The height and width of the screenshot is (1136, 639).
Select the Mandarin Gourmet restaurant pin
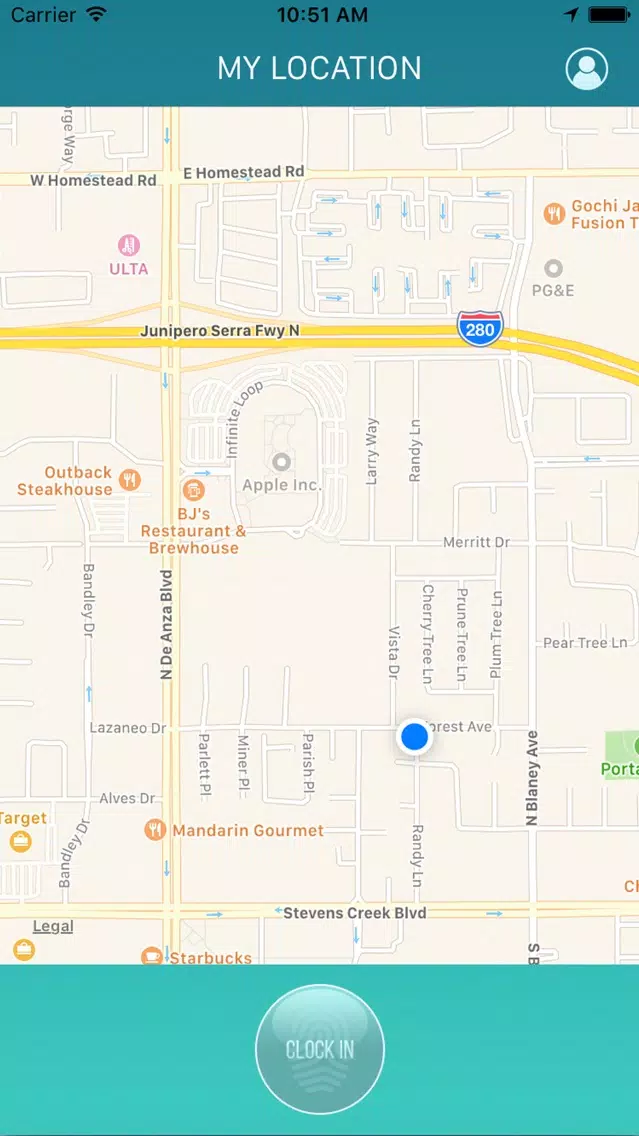click(155, 830)
